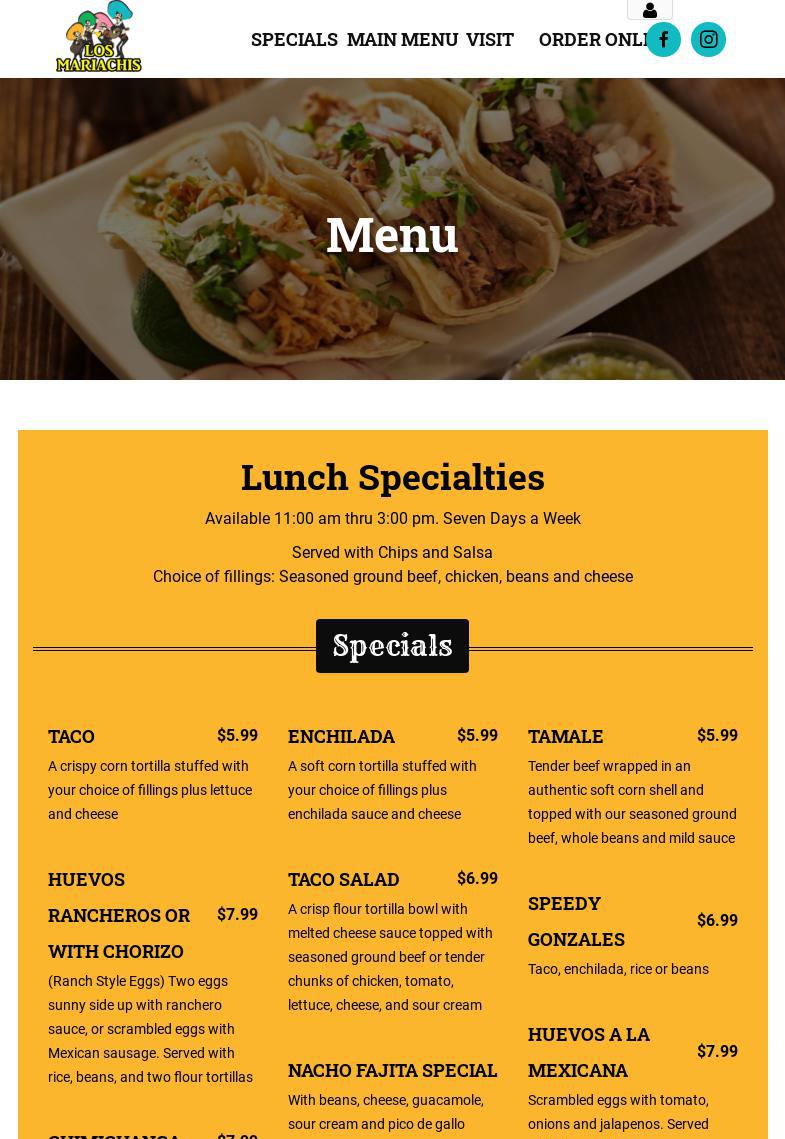Go to the Main Menu page
Viewport: 785px width, 1139px height.
pyautogui.click(x=402, y=39)
